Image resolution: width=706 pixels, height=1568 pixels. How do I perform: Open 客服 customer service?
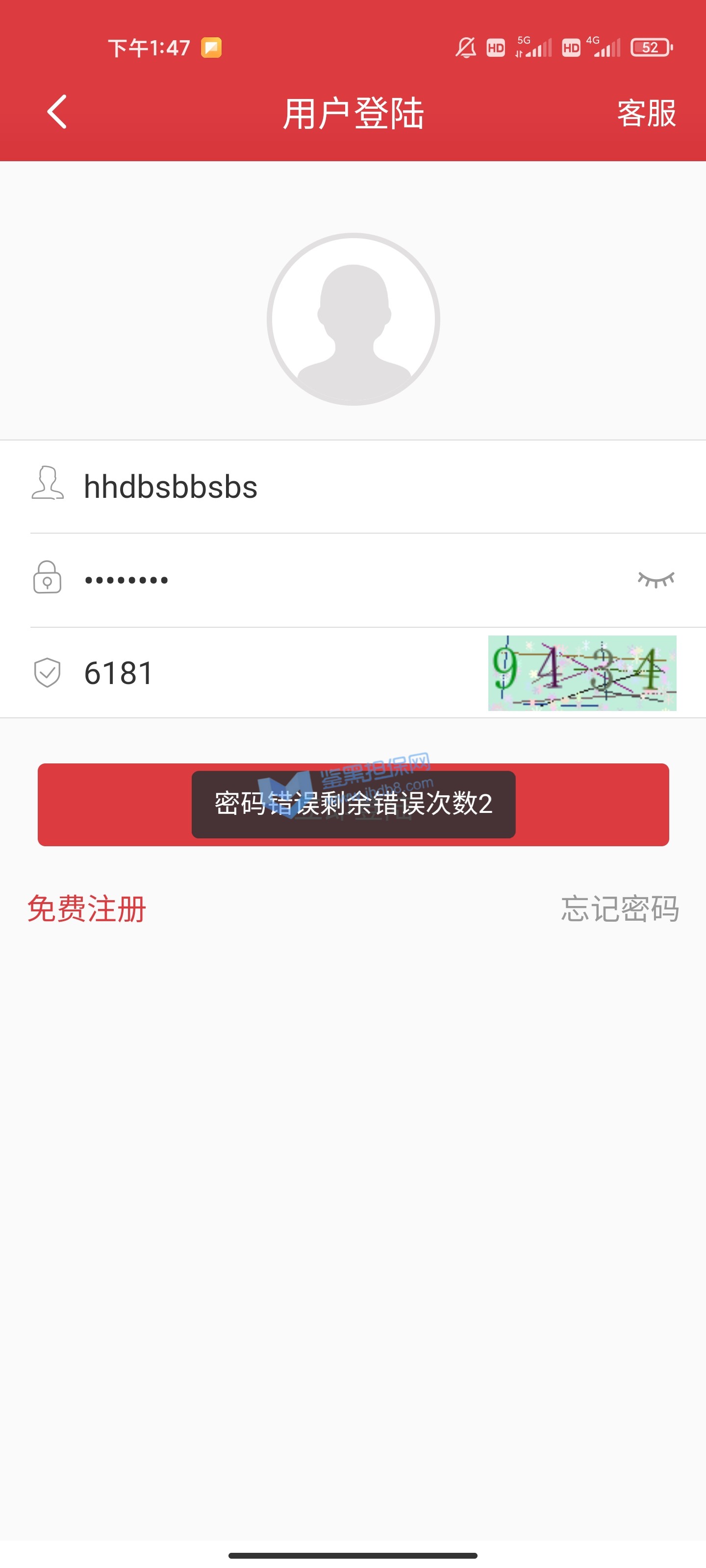coord(646,113)
